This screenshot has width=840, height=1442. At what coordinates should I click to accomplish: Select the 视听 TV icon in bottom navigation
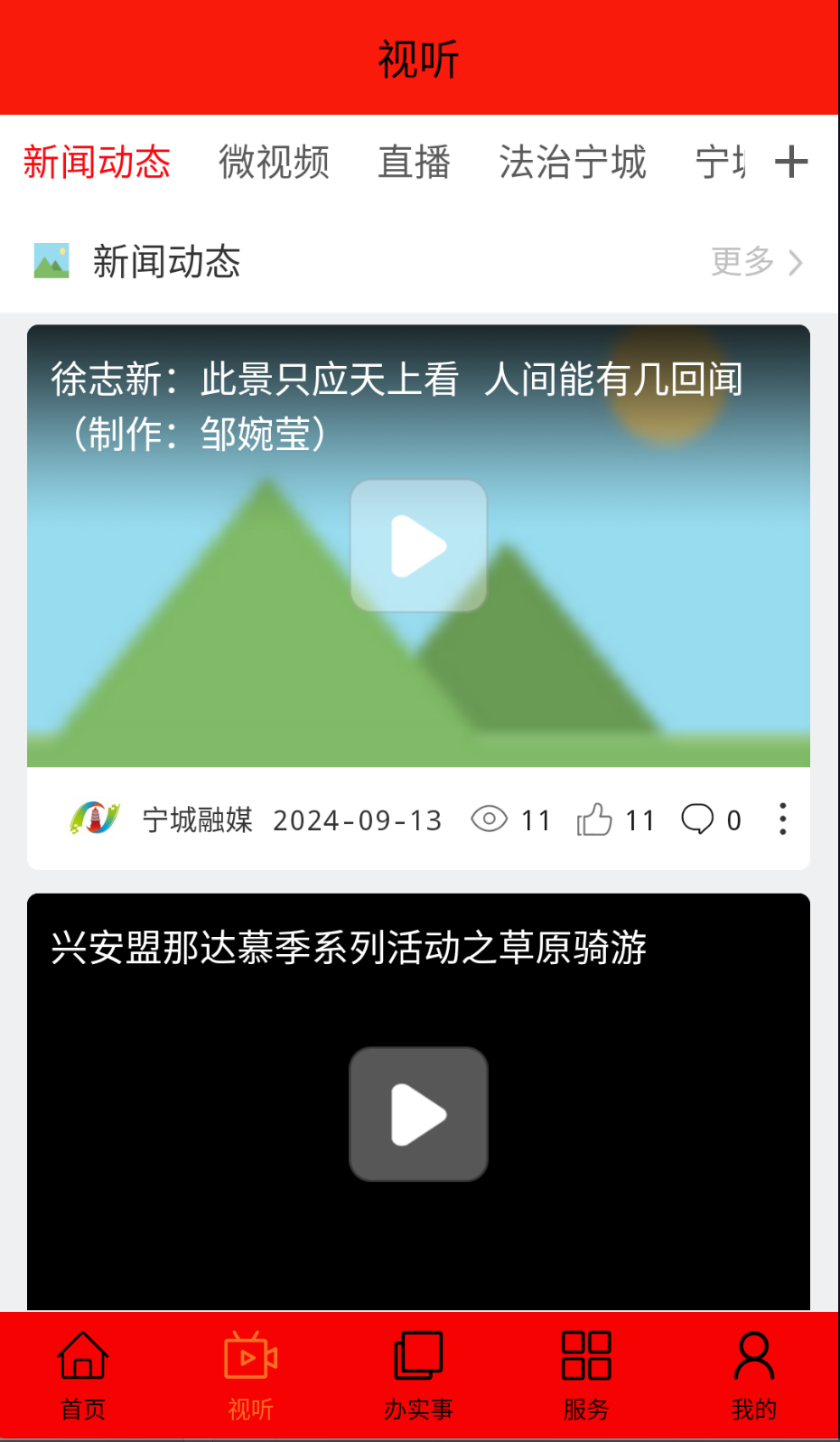pos(250,1356)
